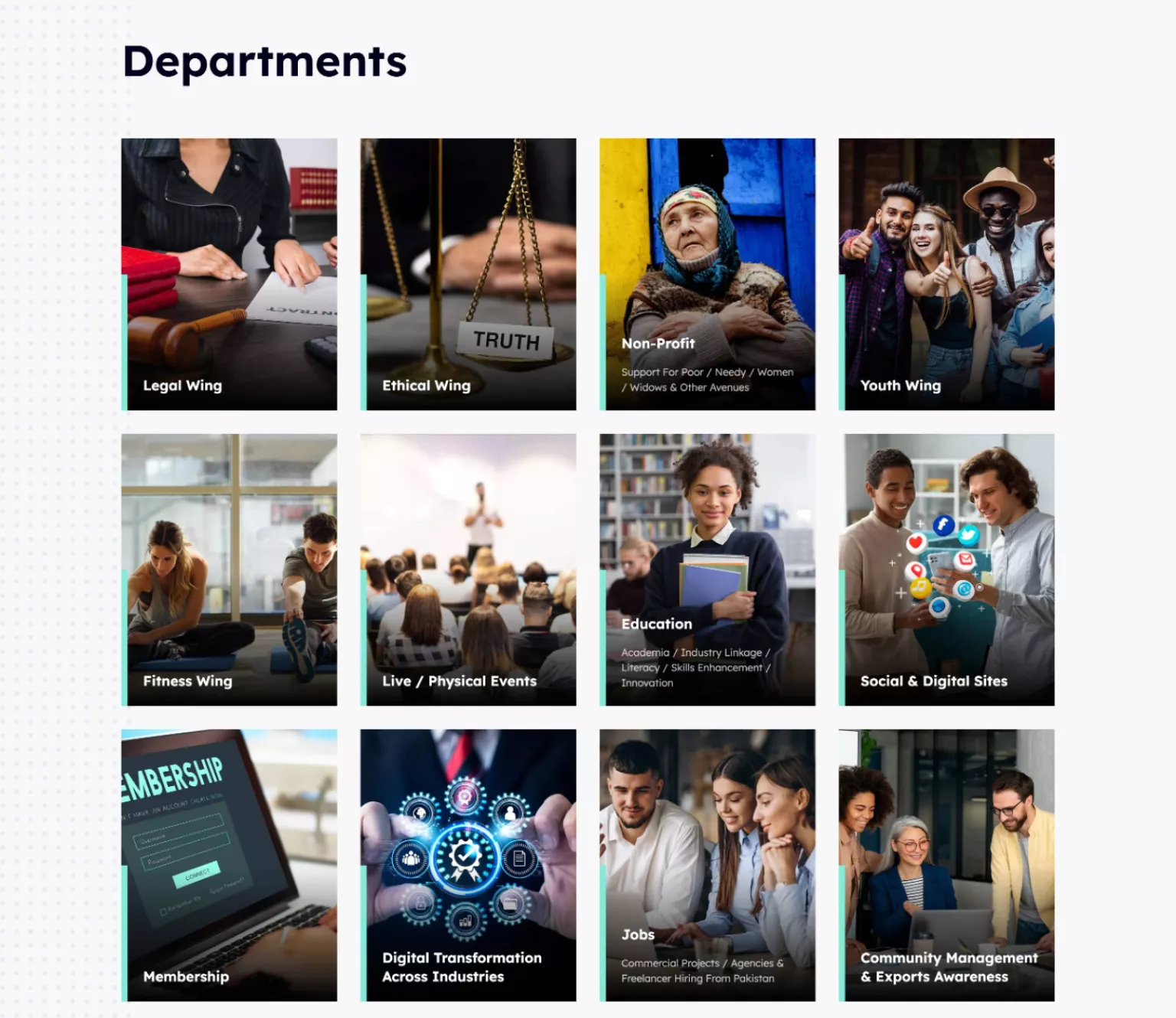Open the Fitness Wing card
Image resolution: width=1176 pixels, height=1018 pixels.
[229, 569]
